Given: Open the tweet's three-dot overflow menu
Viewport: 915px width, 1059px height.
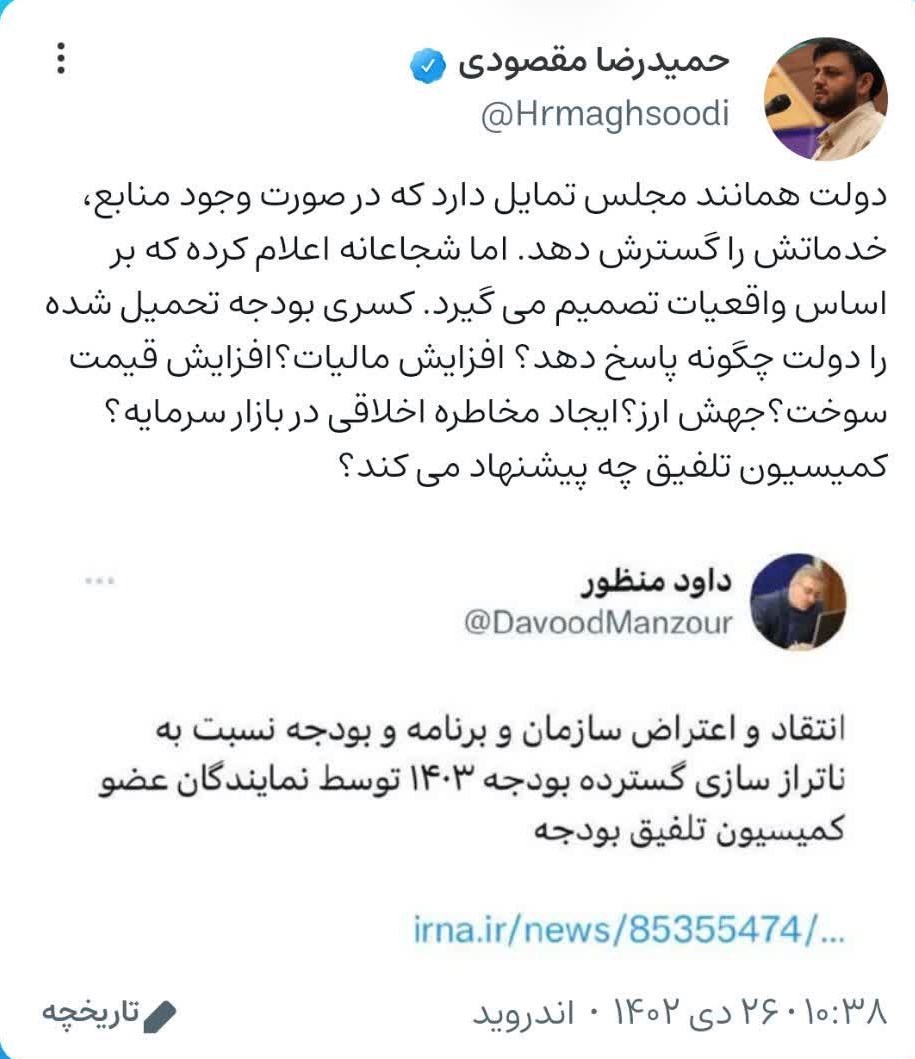Looking at the screenshot, I should pos(62,58).
